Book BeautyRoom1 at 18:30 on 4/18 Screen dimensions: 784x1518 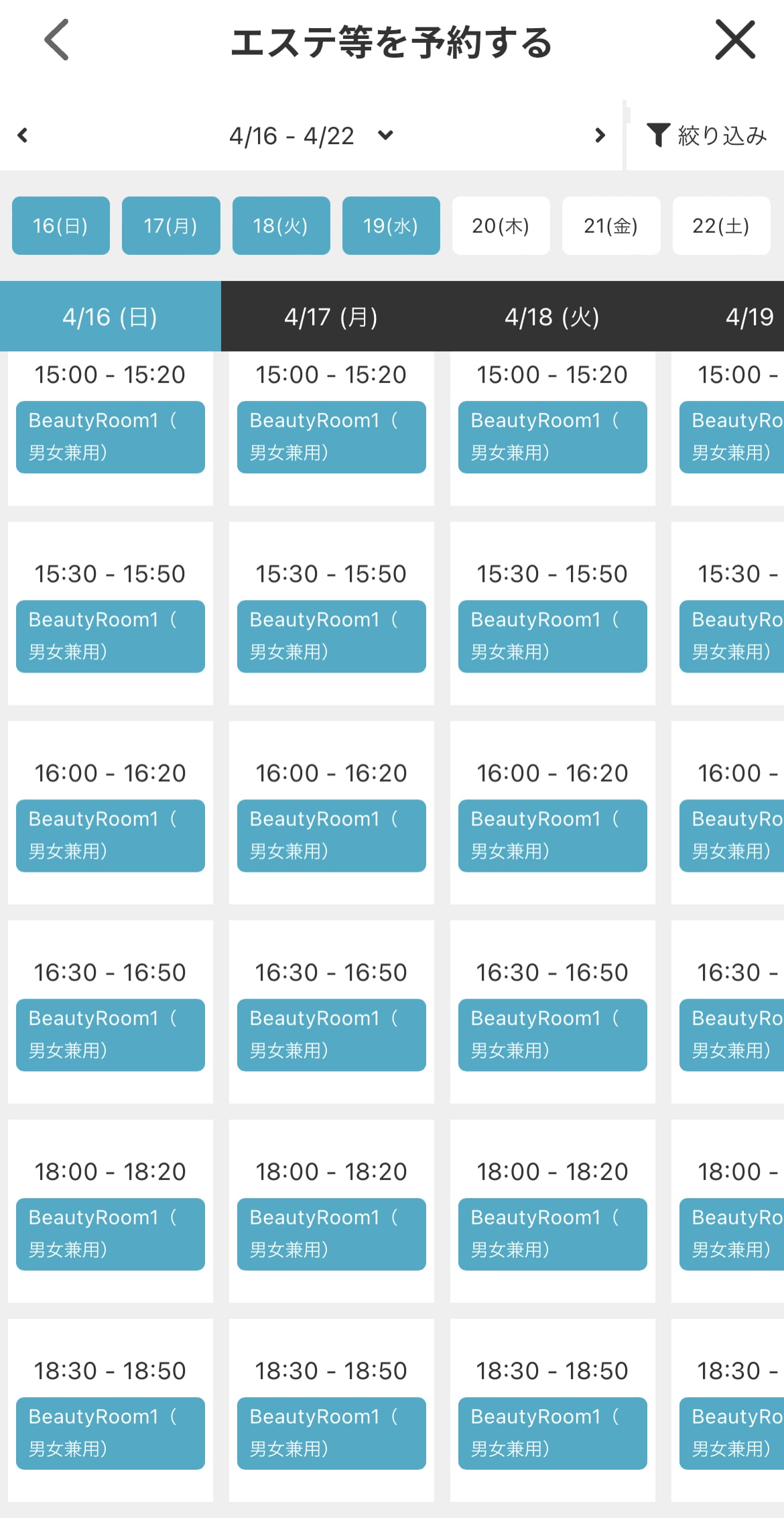[x=553, y=1434]
